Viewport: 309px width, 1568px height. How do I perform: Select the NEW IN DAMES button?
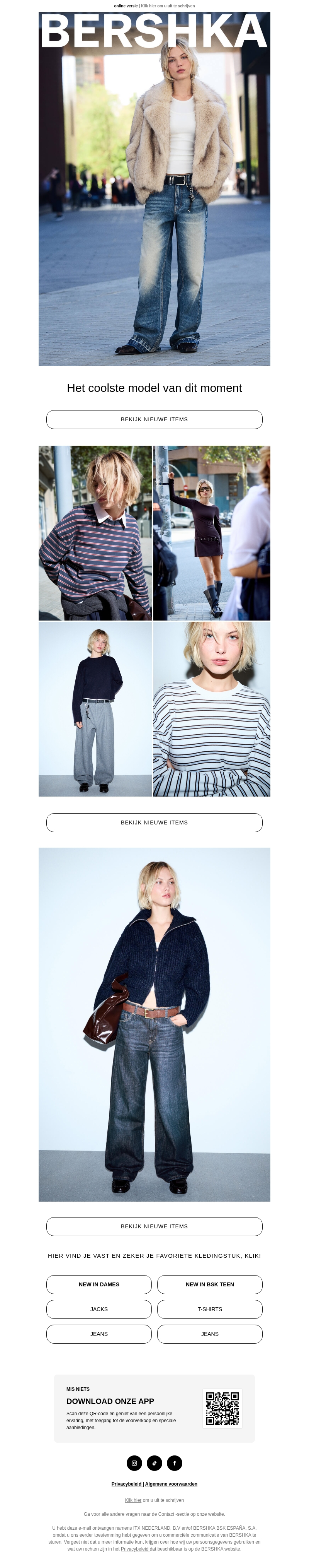tap(98, 1284)
